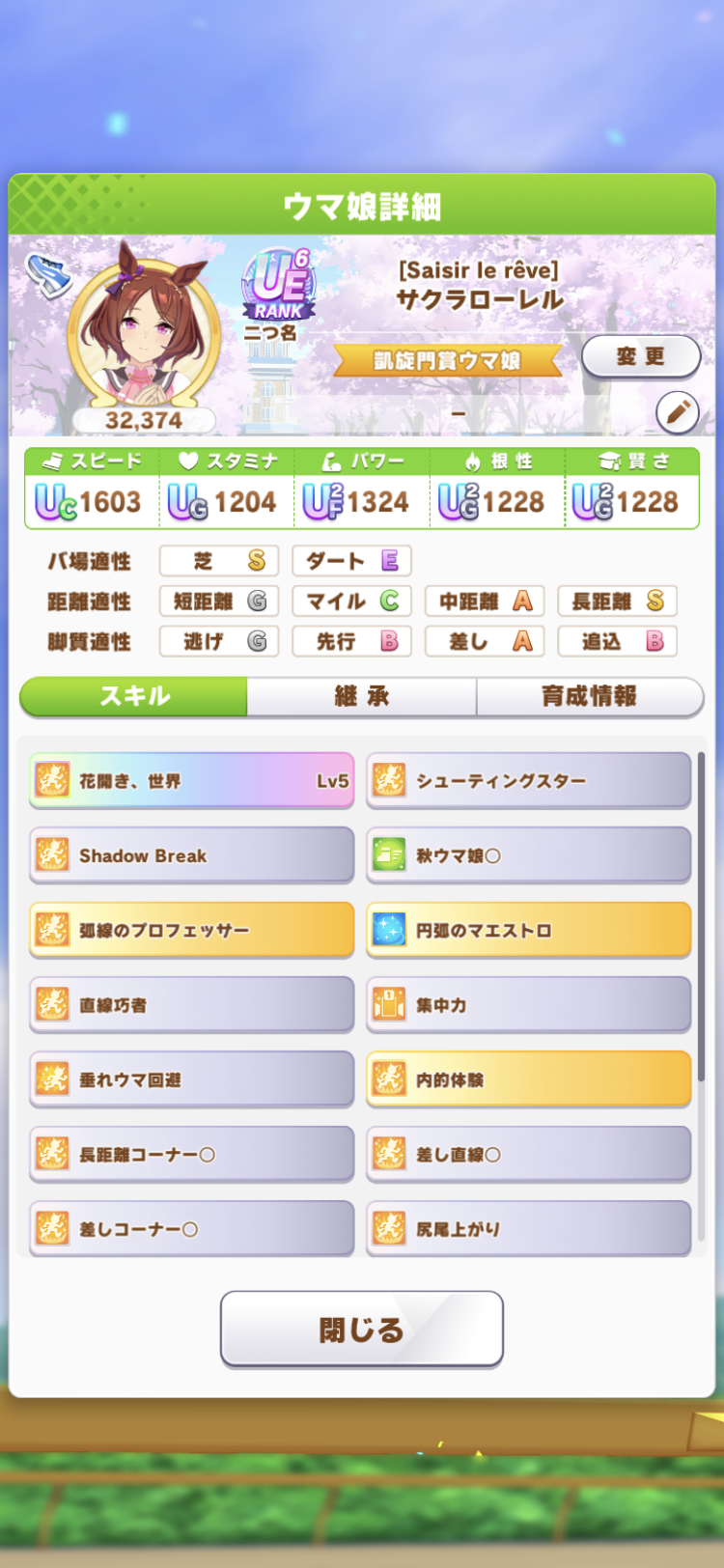
Task: Open the 垂れウマ回避 skill
Action: tap(191, 1079)
